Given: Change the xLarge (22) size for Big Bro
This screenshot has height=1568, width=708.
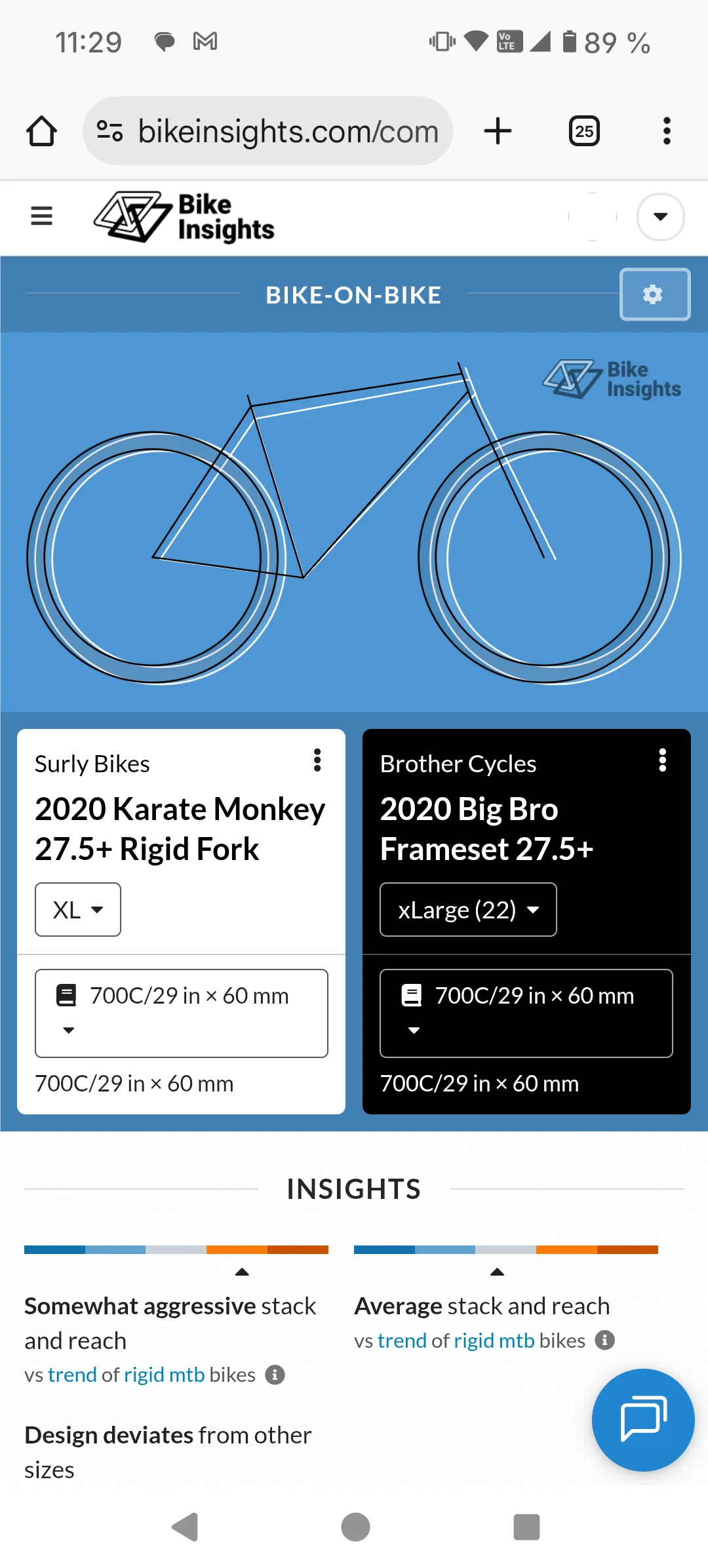Looking at the screenshot, I should (x=468, y=910).
